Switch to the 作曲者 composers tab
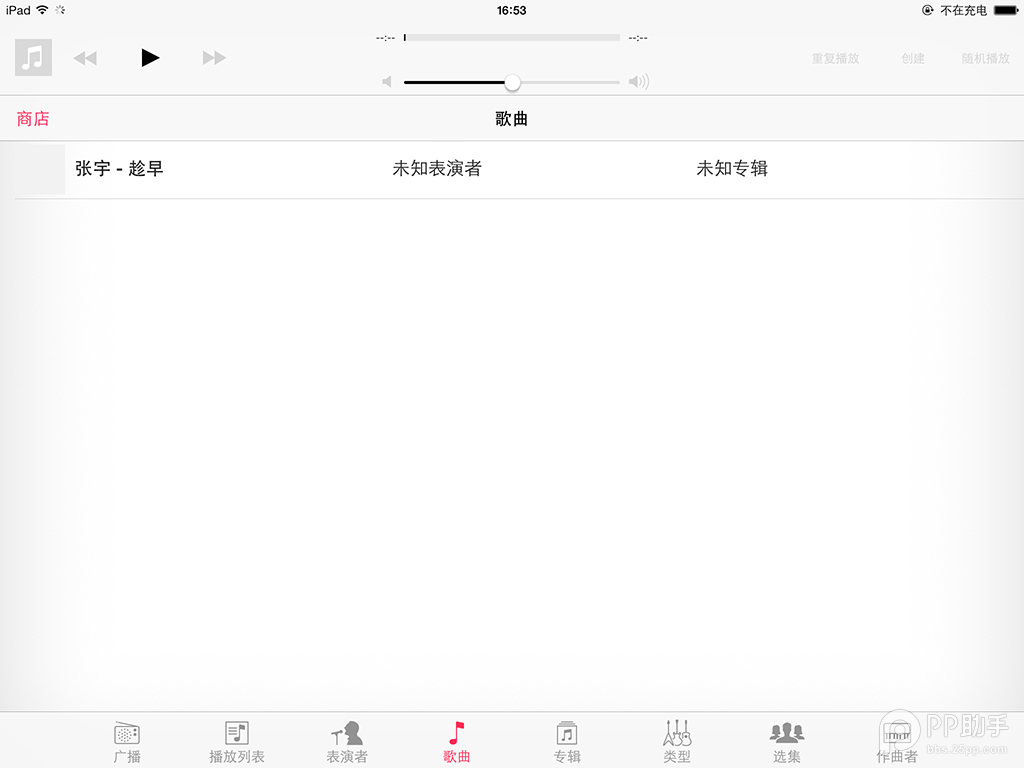1024x768 pixels. click(897, 741)
